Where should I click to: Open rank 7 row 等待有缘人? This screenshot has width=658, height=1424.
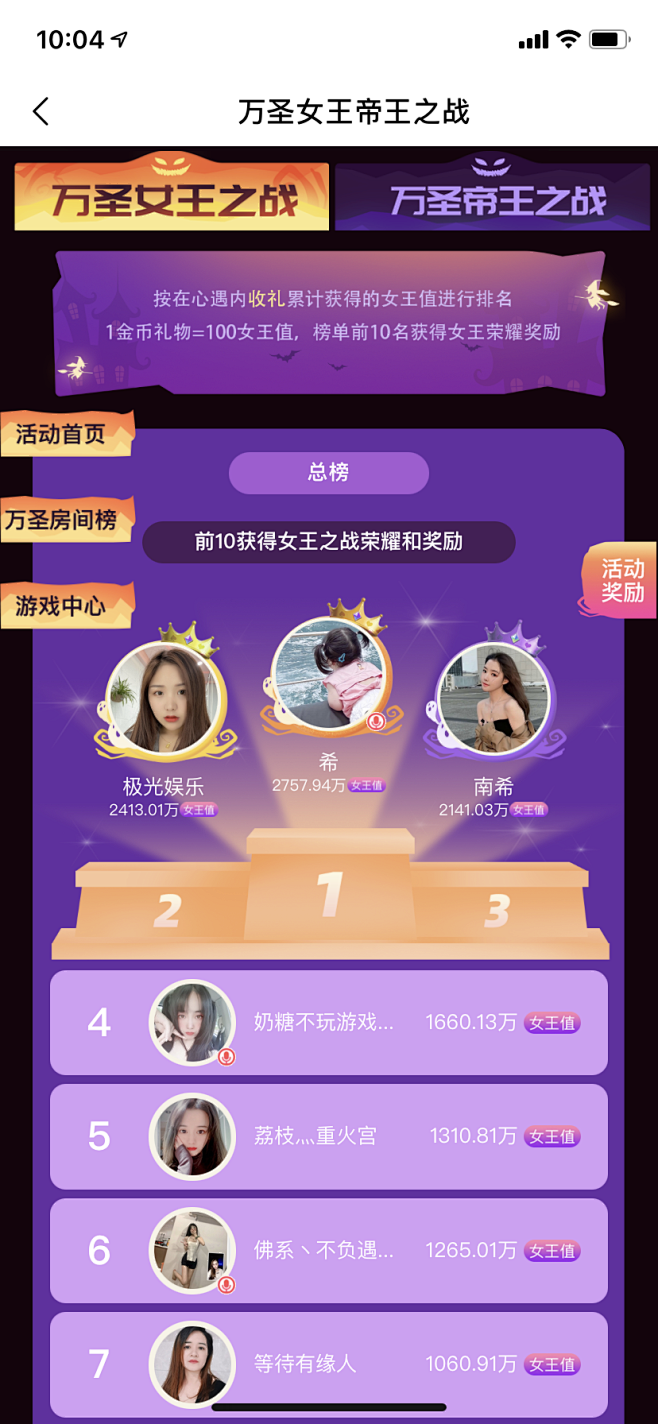(329, 1363)
